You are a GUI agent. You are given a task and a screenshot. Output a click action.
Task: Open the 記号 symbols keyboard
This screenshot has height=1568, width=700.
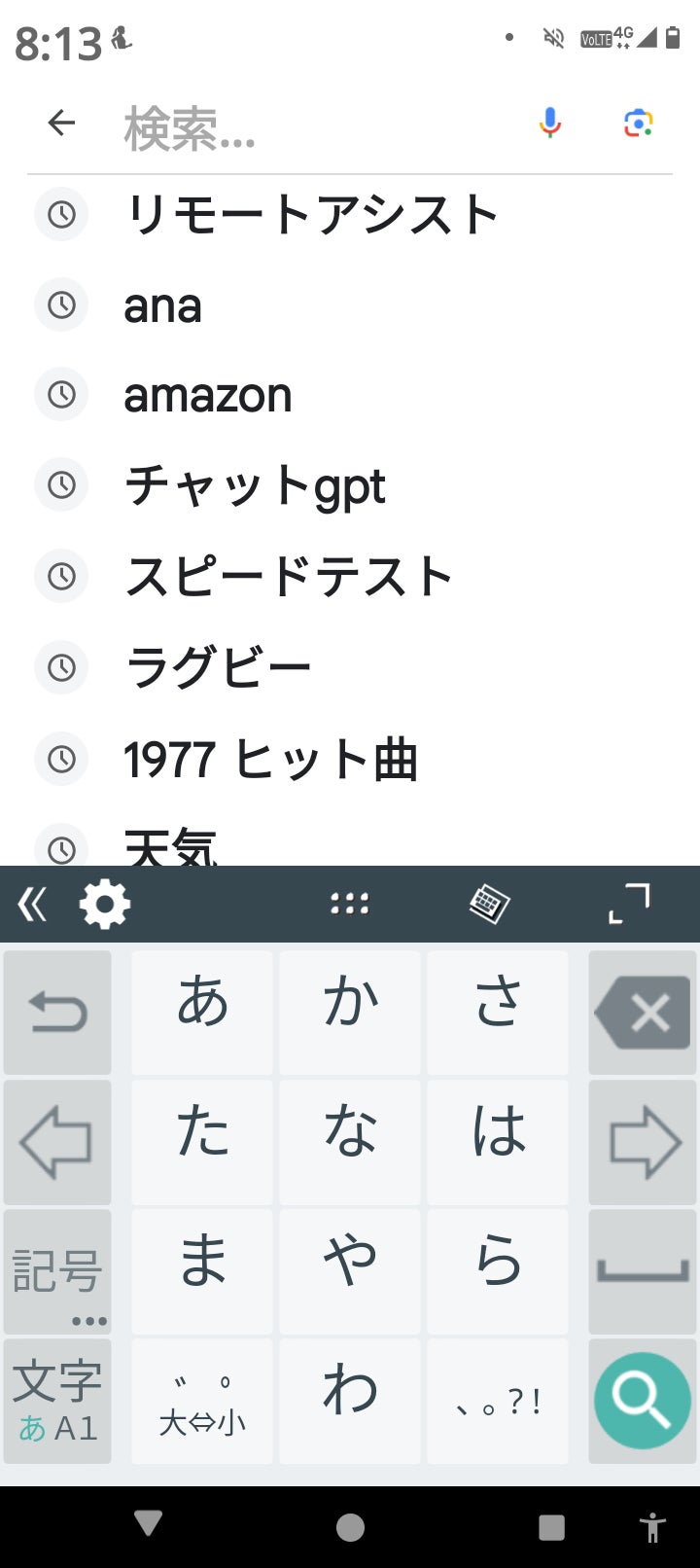[x=57, y=1271]
